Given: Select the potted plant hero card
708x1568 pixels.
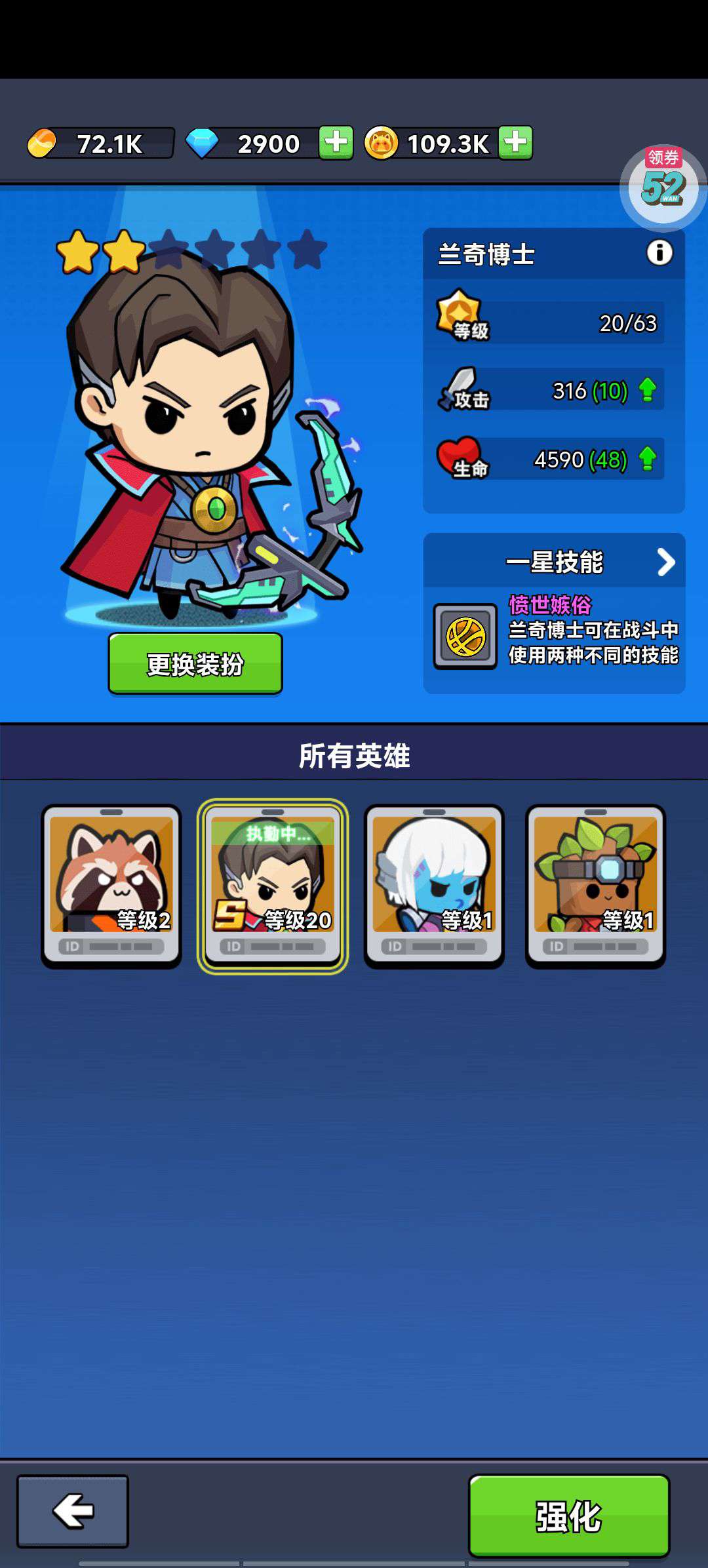Looking at the screenshot, I should 595,886.
